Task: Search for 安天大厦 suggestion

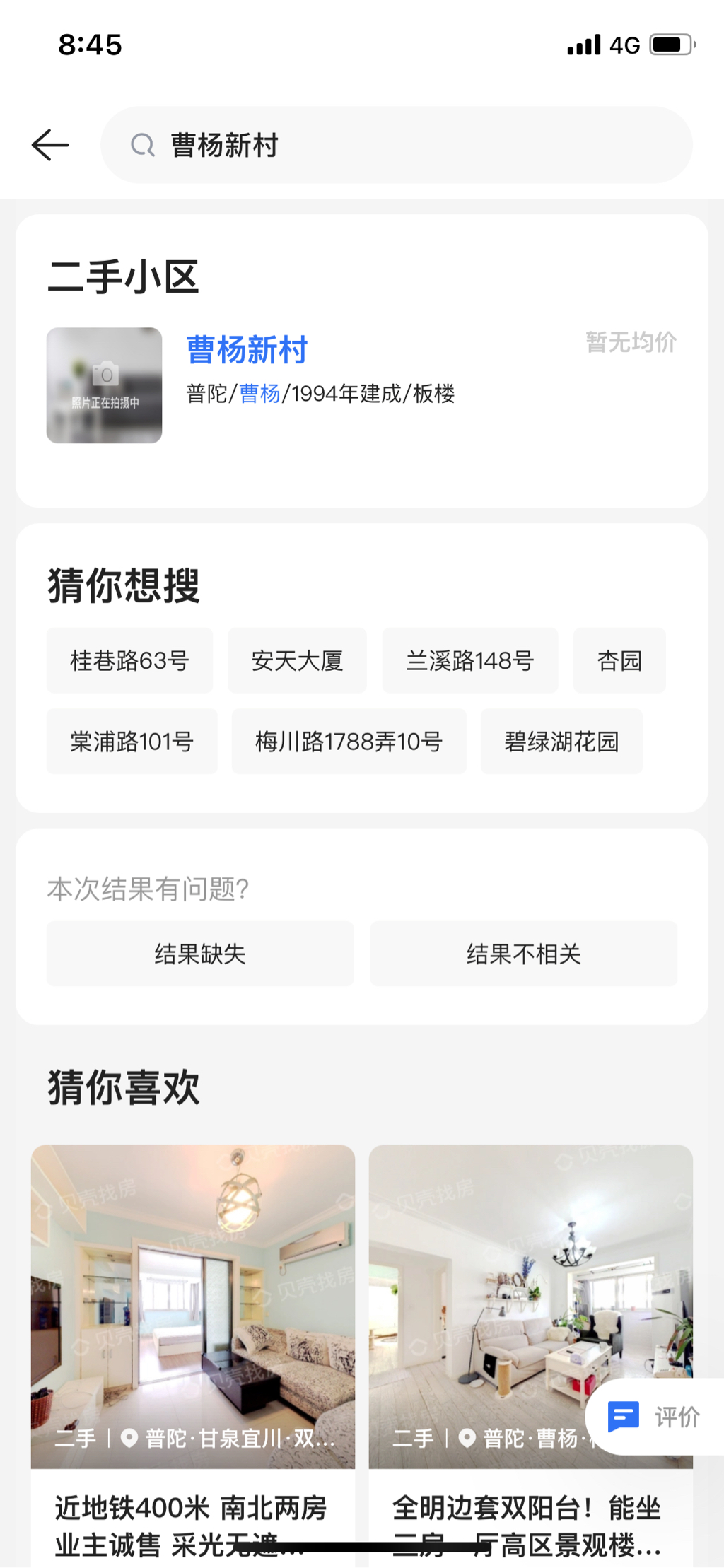Action: [x=297, y=660]
